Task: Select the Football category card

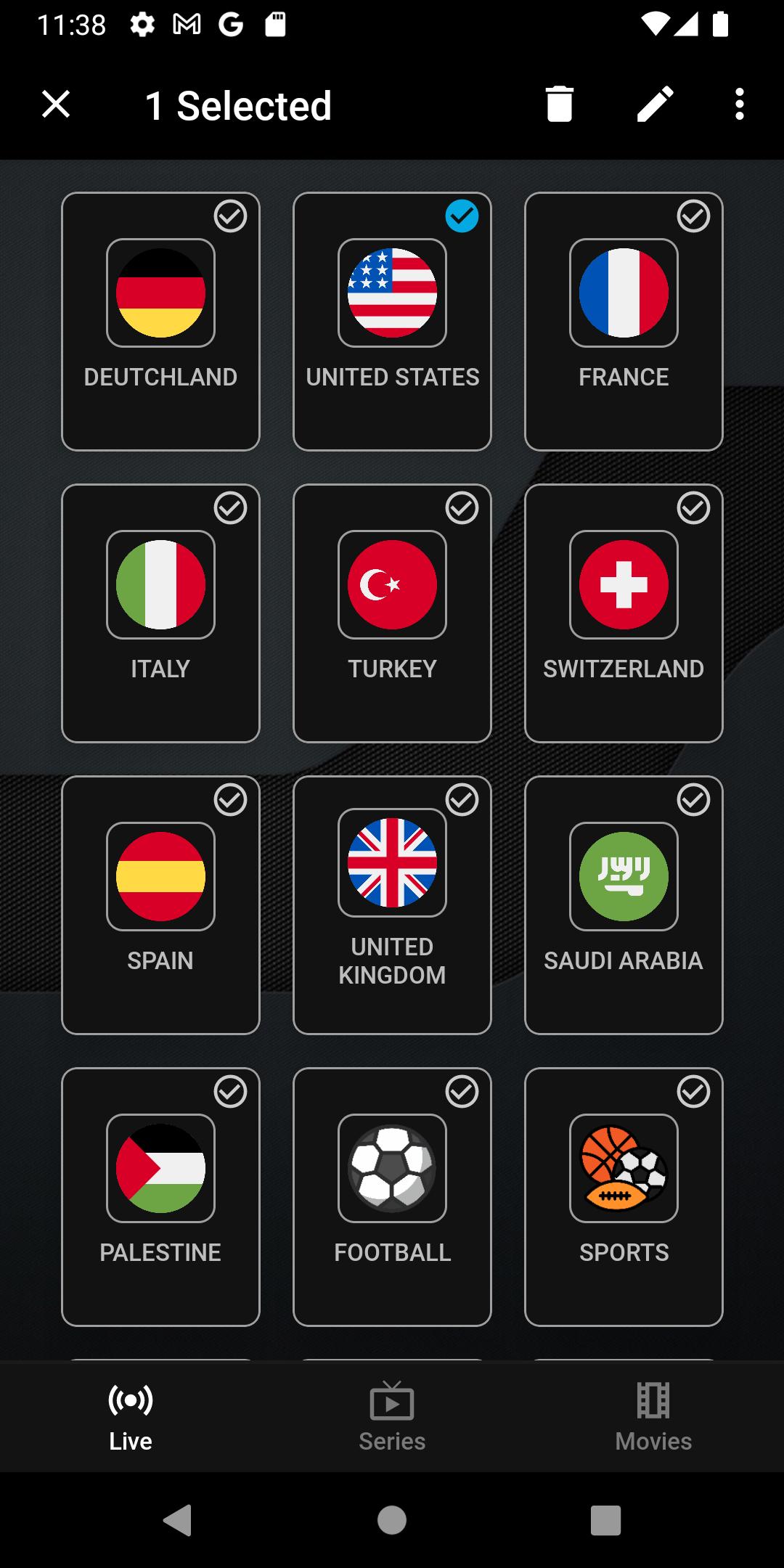Action: [x=392, y=1197]
